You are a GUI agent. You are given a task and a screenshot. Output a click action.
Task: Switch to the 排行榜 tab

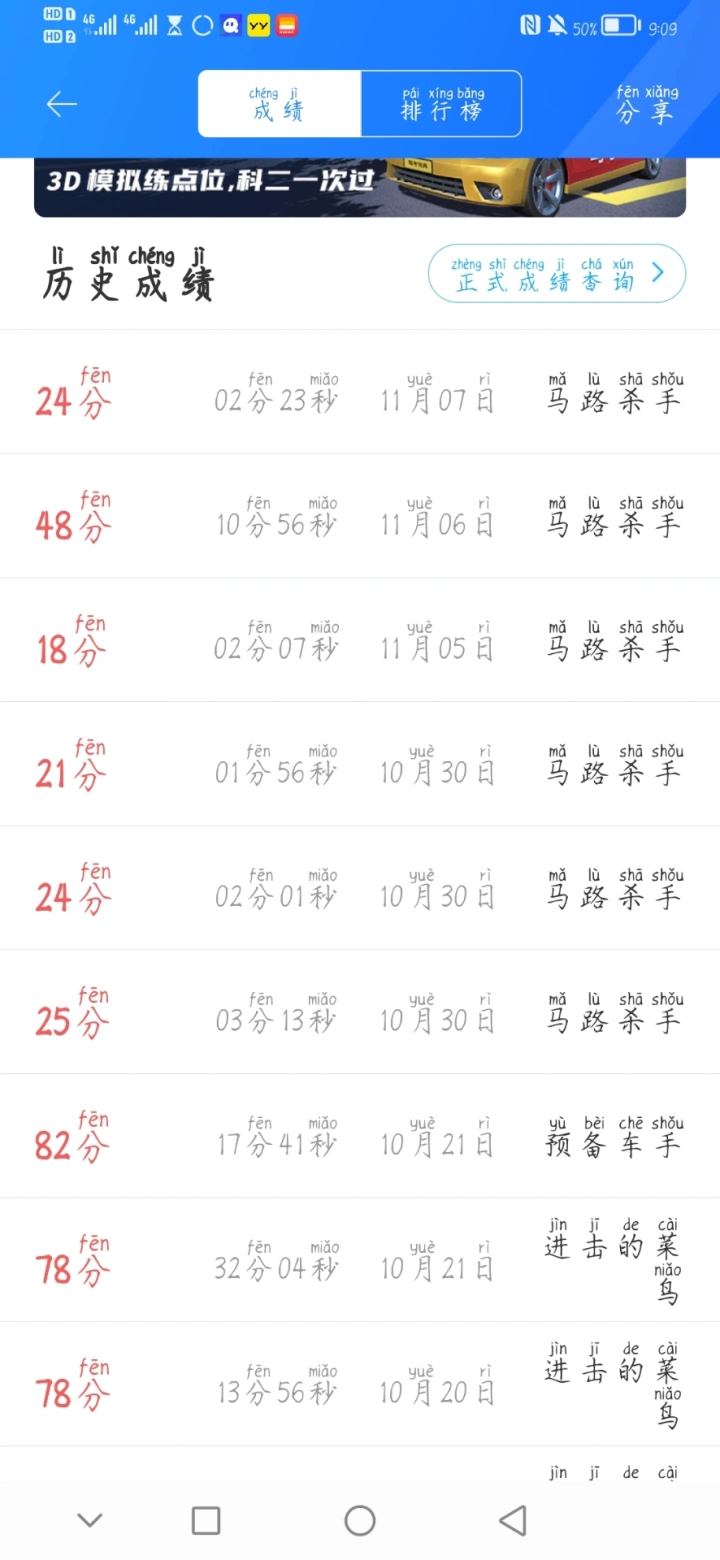(441, 104)
